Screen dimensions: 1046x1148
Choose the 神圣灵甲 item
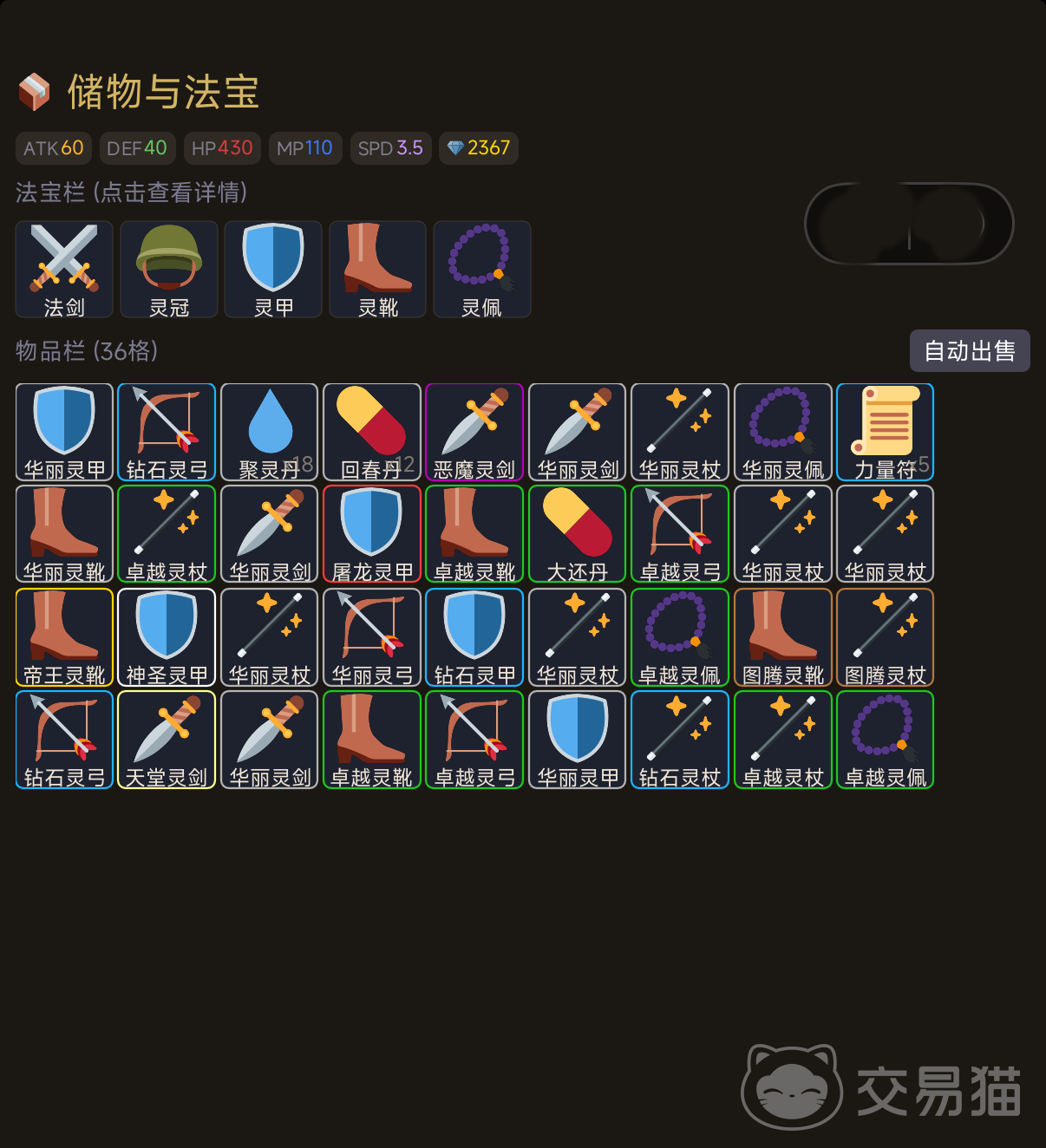tap(167, 636)
